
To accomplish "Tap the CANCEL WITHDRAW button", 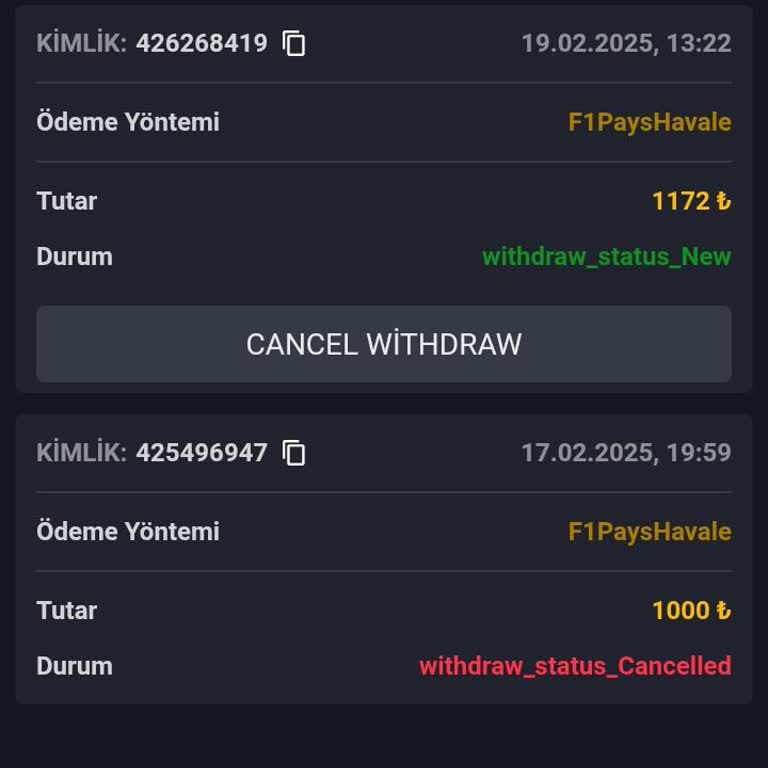I will pos(384,344).
